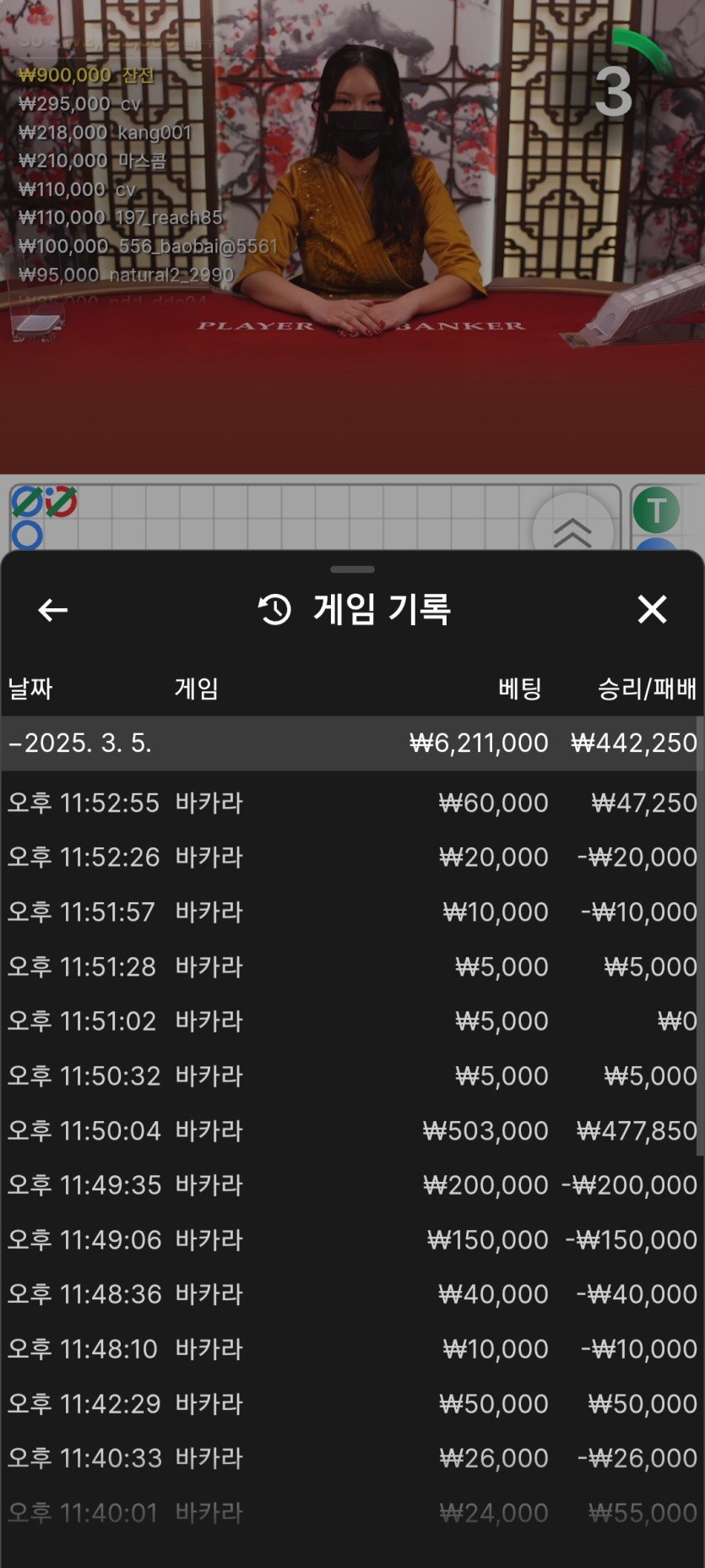This screenshot has height=1568, width=705.
Task: Open the 오후 11:51:28 바카라 record
Action: 351,966
